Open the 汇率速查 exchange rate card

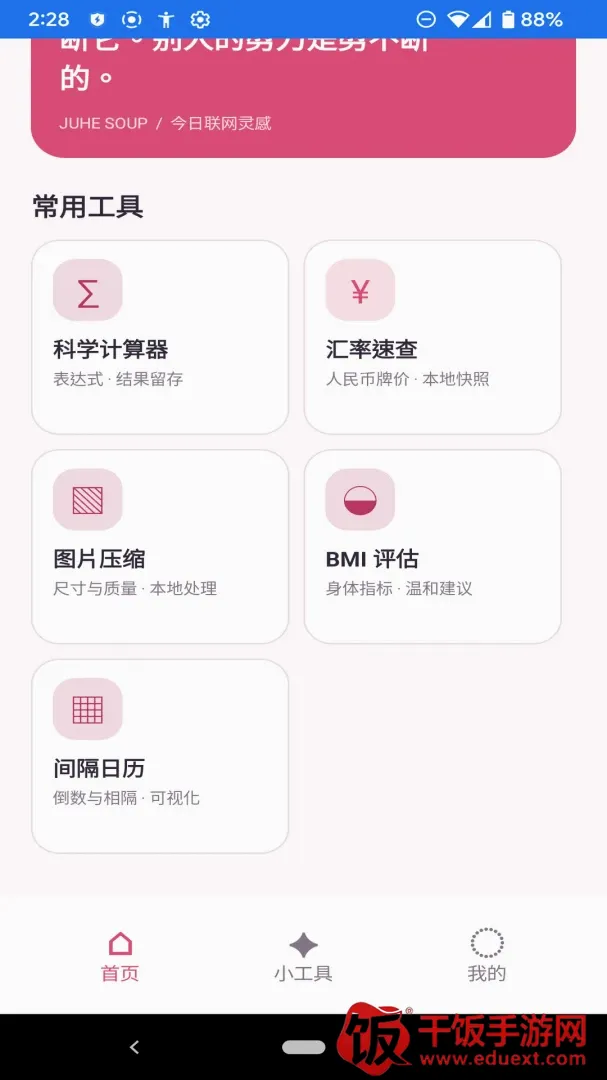click(x=433, y=337)
